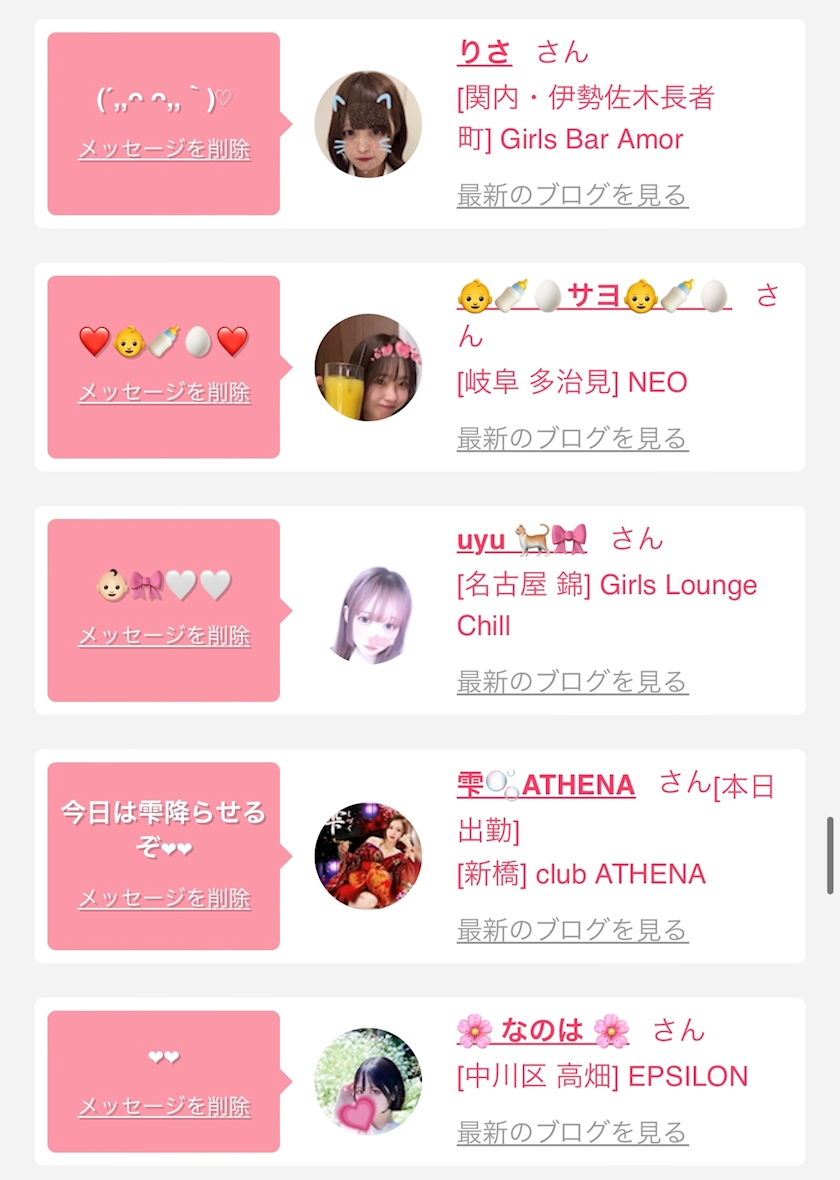Delete the 今日は雫降らせるぞ message
The image size is (840, 1180).
coord(164,898)
